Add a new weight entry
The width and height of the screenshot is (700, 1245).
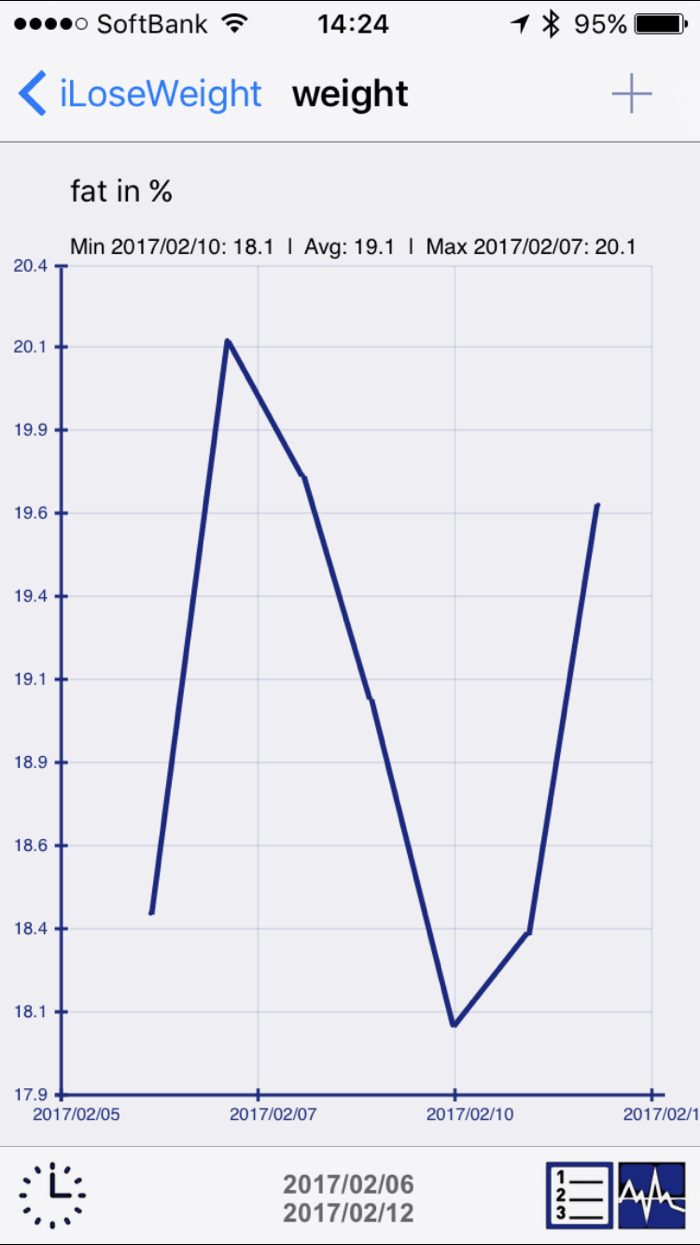click(x=631, y=94)
